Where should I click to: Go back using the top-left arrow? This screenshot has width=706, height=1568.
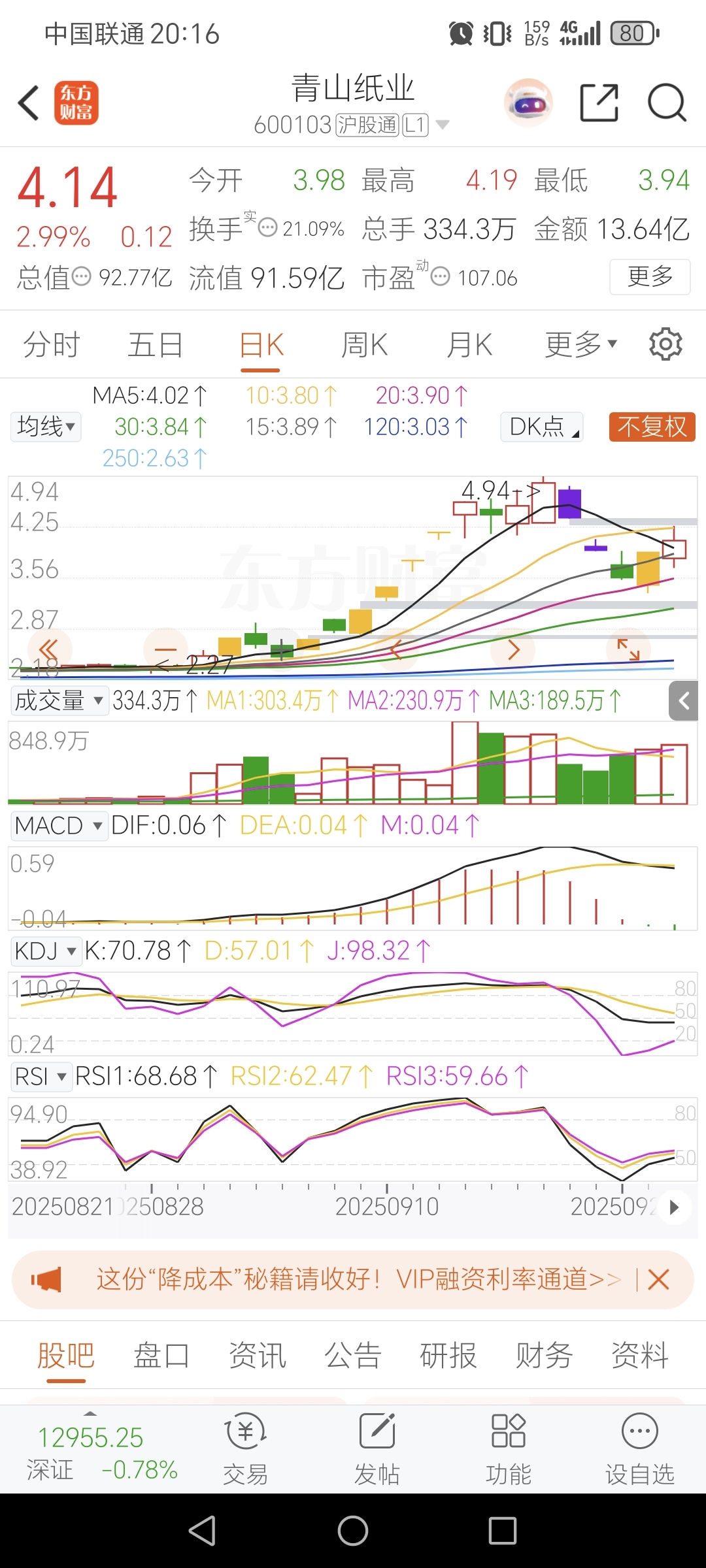click(29, 103)
